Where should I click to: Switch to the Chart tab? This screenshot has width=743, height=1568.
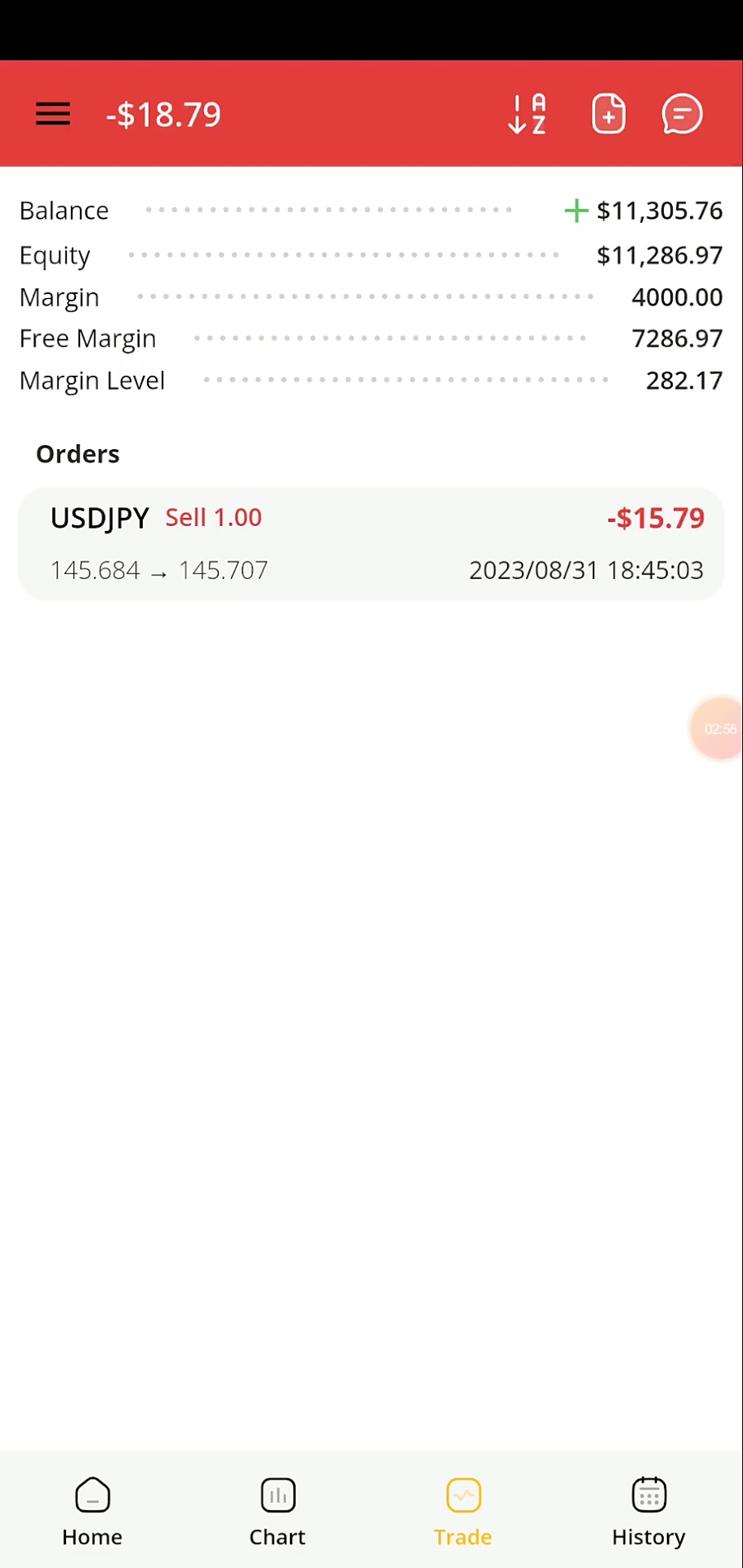point(277,1512)
